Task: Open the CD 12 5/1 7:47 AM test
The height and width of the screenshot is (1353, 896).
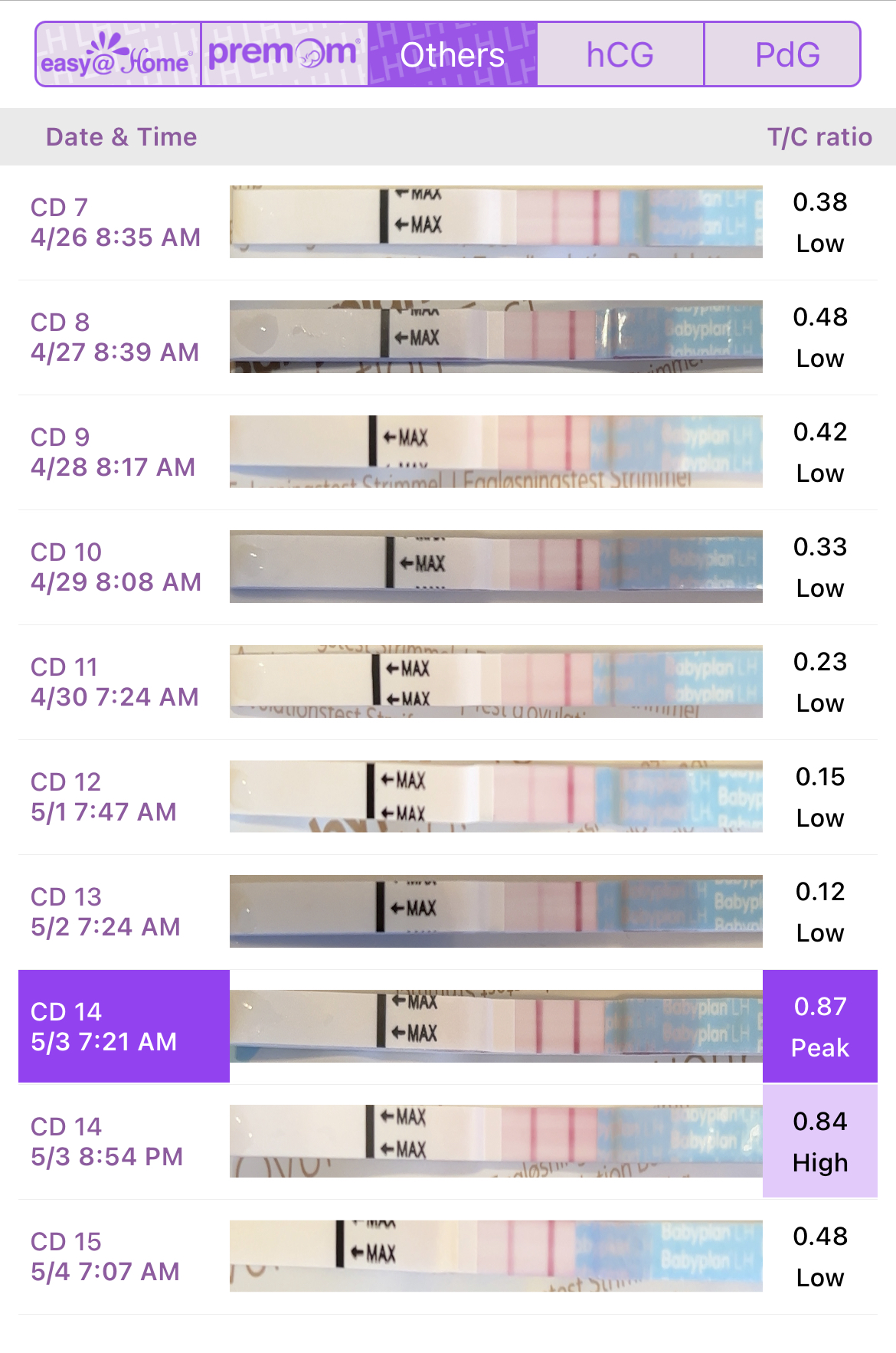Action: [x=448, y=797]
